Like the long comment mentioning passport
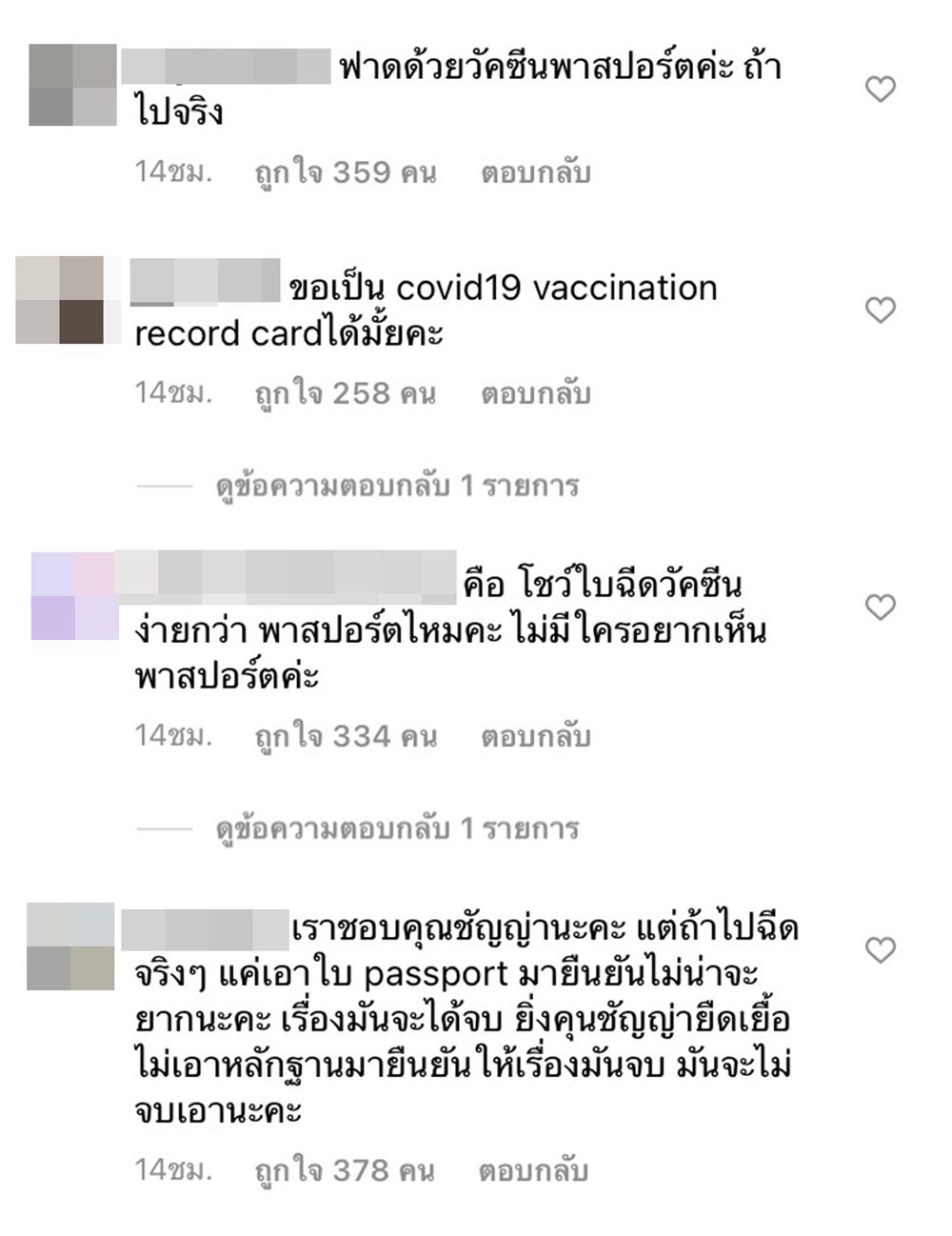The height and width of the screenshot is (1236, 952). pos(880,949)
